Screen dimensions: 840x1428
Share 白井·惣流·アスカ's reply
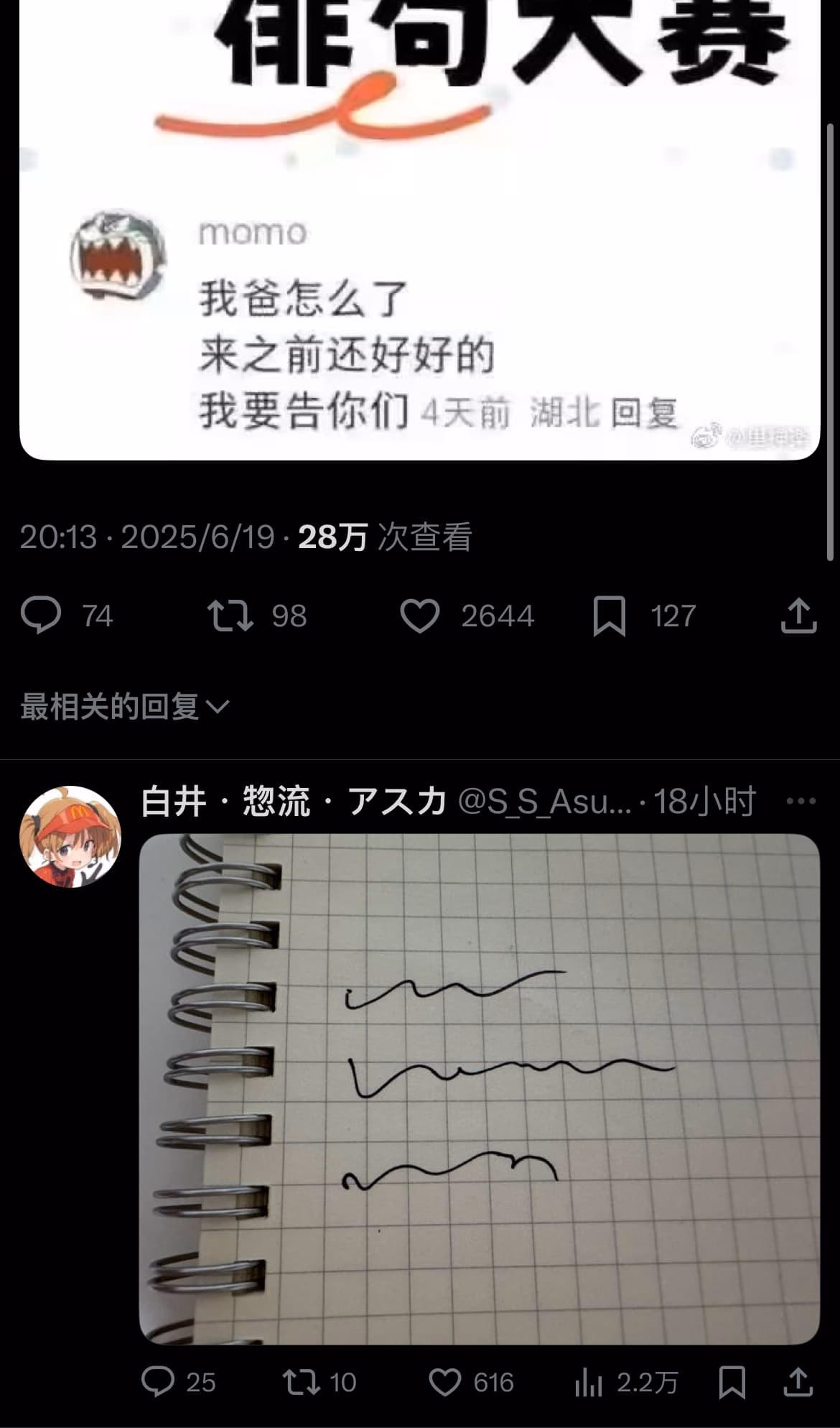798,1381
